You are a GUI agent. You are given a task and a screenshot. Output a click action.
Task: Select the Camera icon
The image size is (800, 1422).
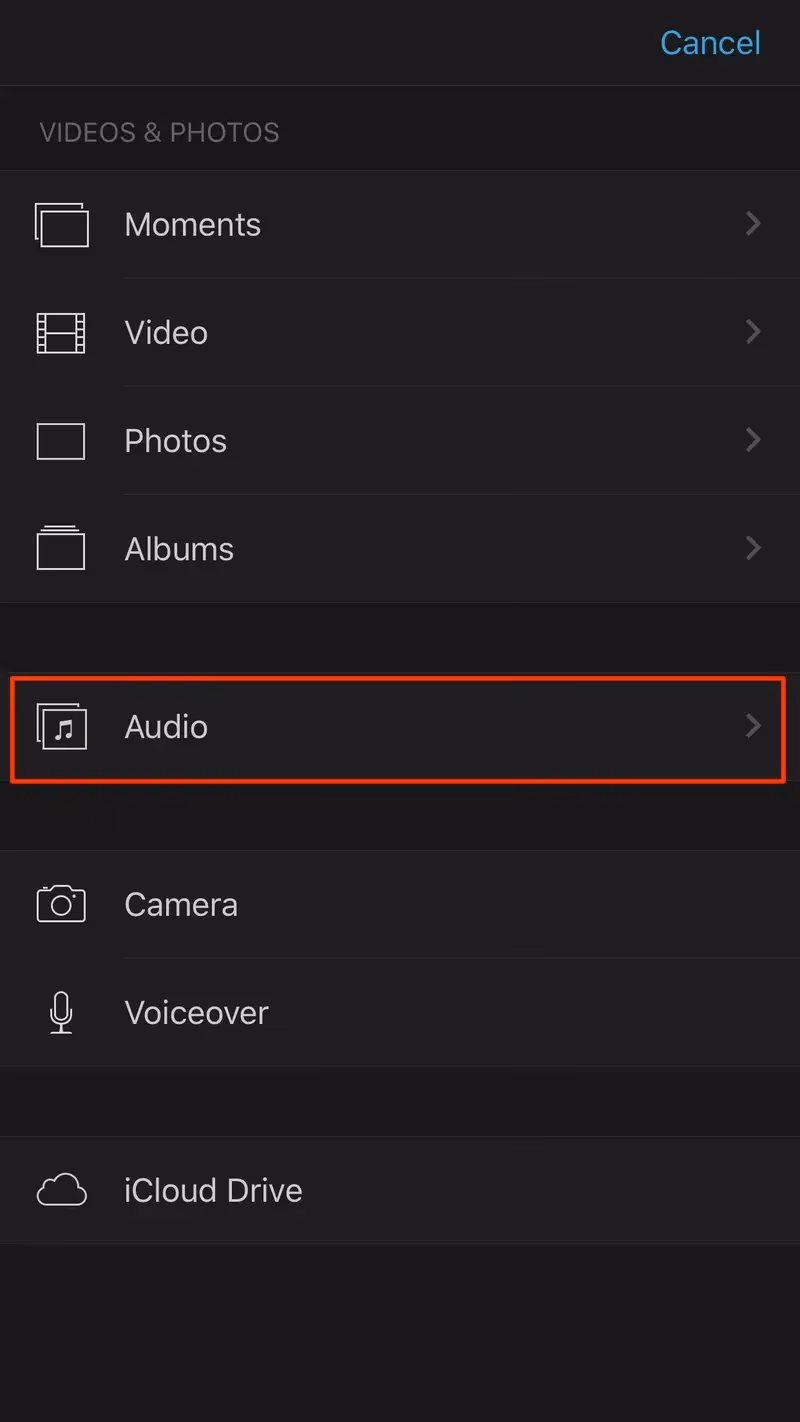pyautogui.click(x=60, y=903)
